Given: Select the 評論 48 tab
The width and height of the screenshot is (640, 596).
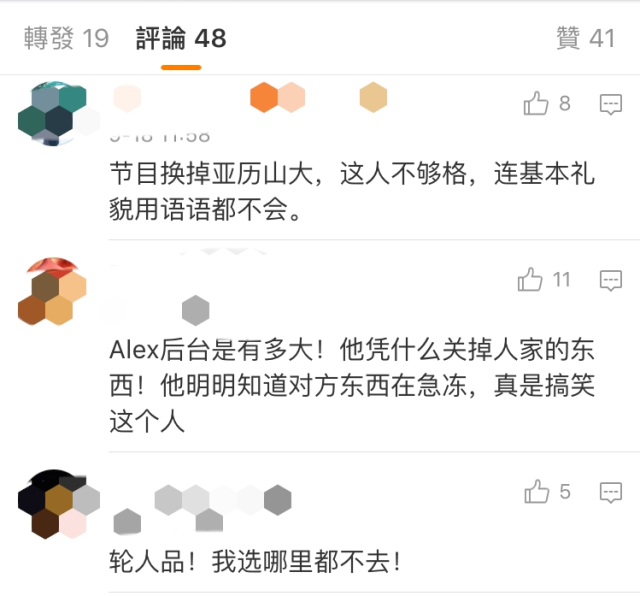Looking at the screenshot, I should (181, 39).
